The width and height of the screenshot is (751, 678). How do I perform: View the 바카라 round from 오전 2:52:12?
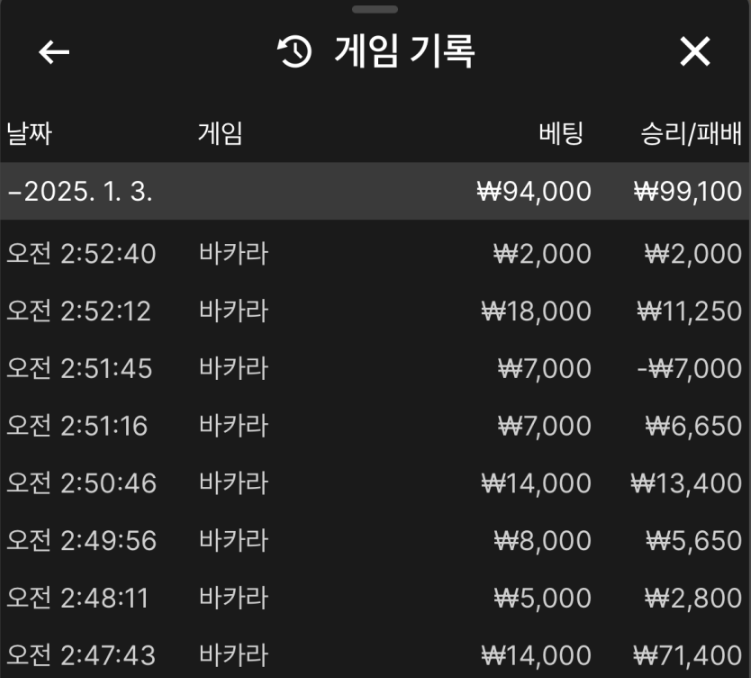[375, 311]
